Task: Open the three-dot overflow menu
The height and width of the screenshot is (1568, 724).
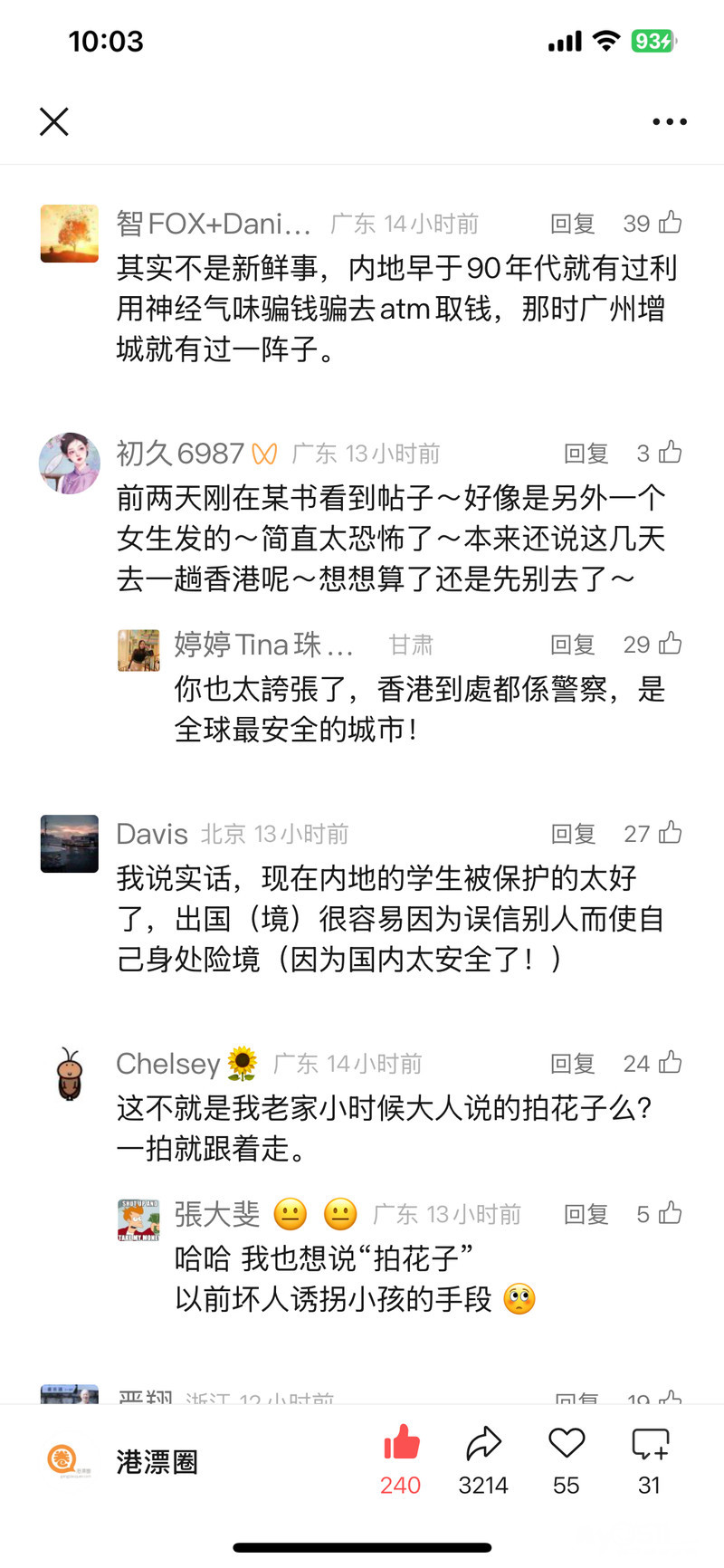Action: click(670, 121)
